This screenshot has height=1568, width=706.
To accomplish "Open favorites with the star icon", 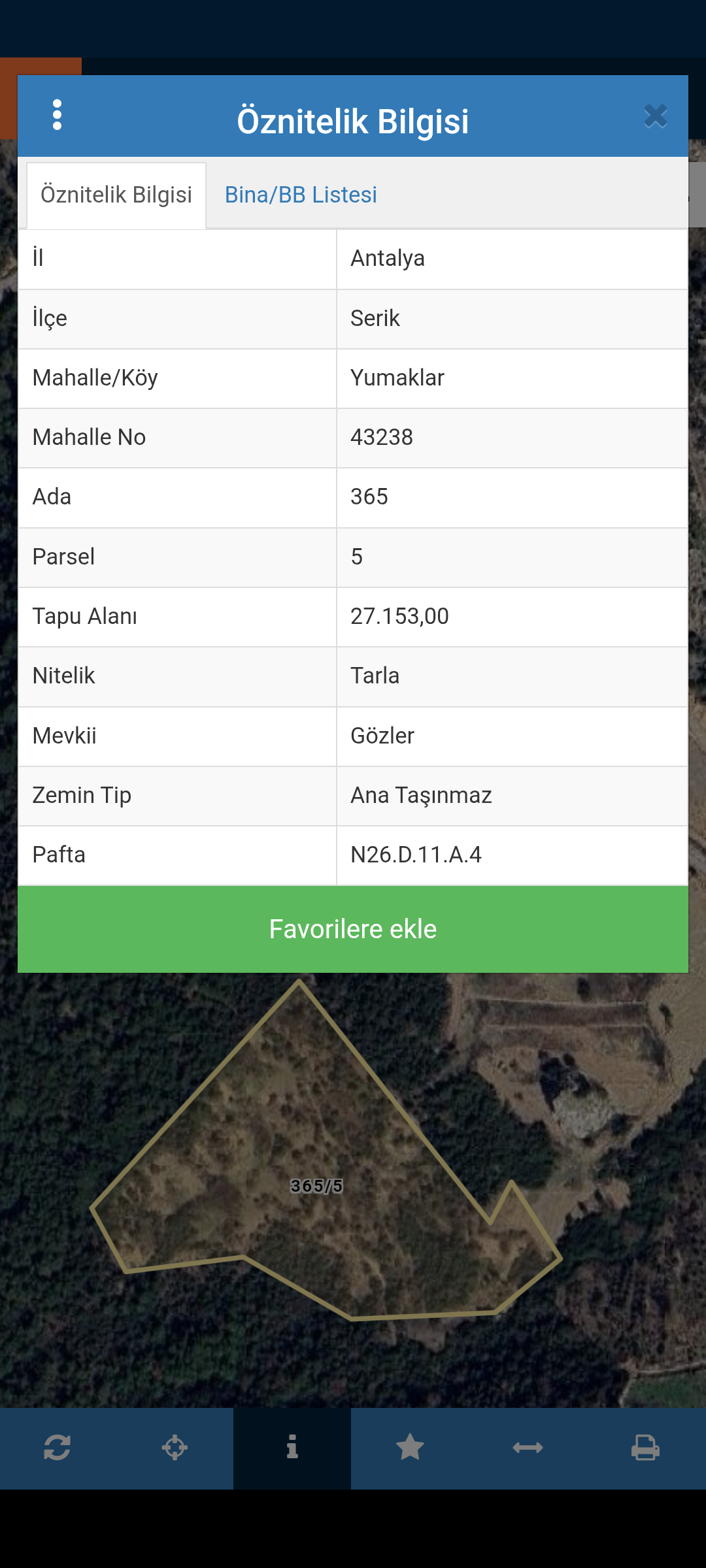I will coord(410,1448).
